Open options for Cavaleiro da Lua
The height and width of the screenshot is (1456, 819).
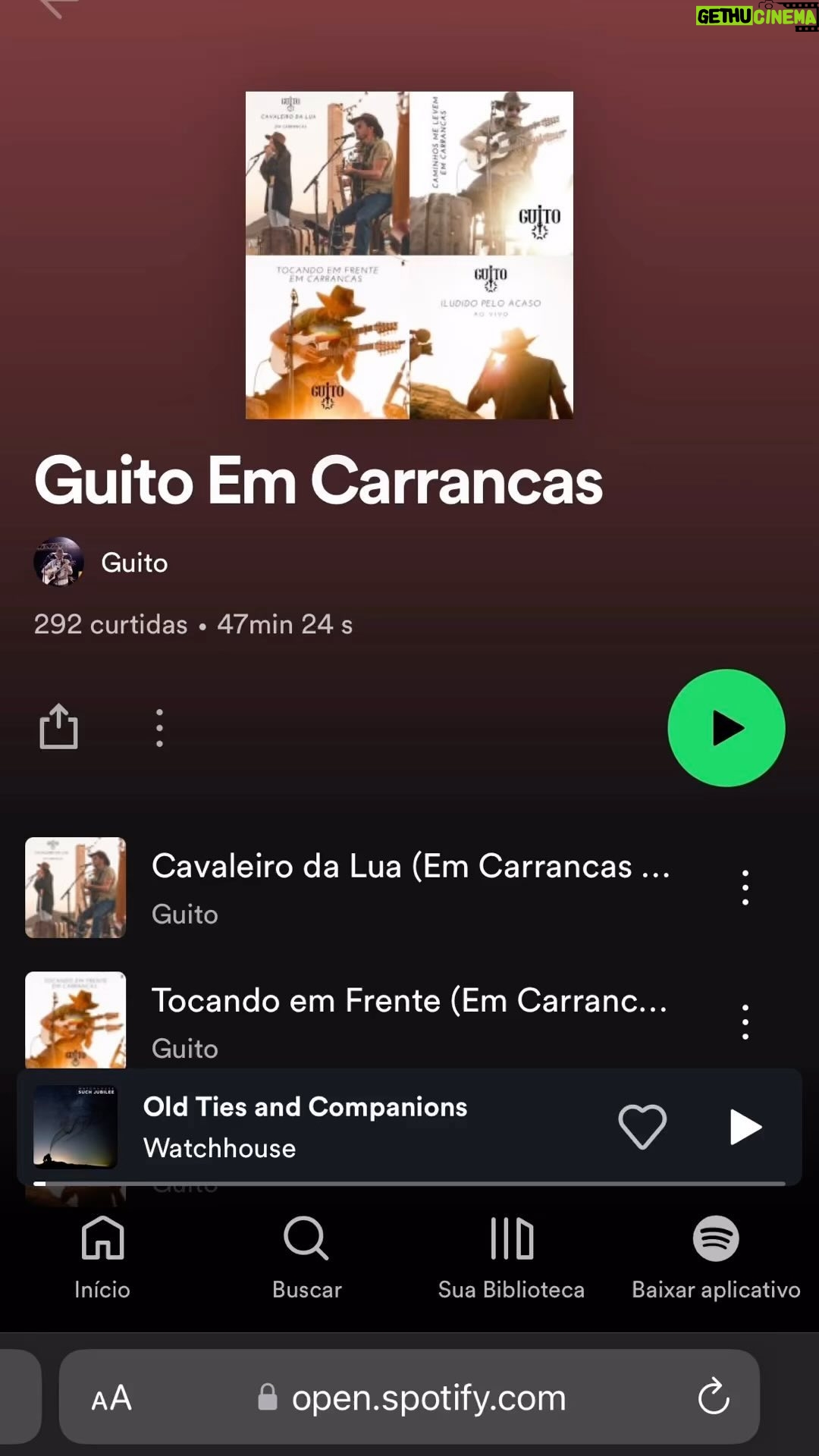(745, 887)
